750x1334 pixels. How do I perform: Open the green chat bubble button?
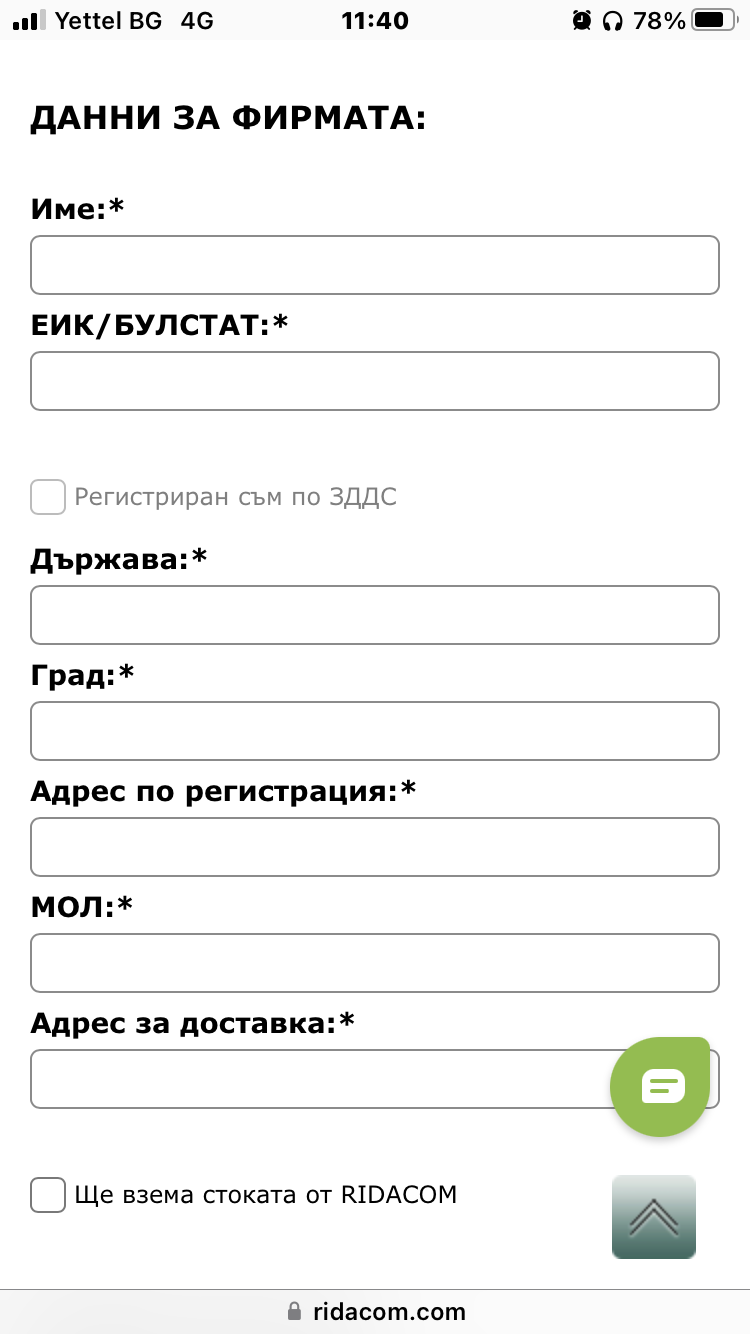click(661, 1087)
